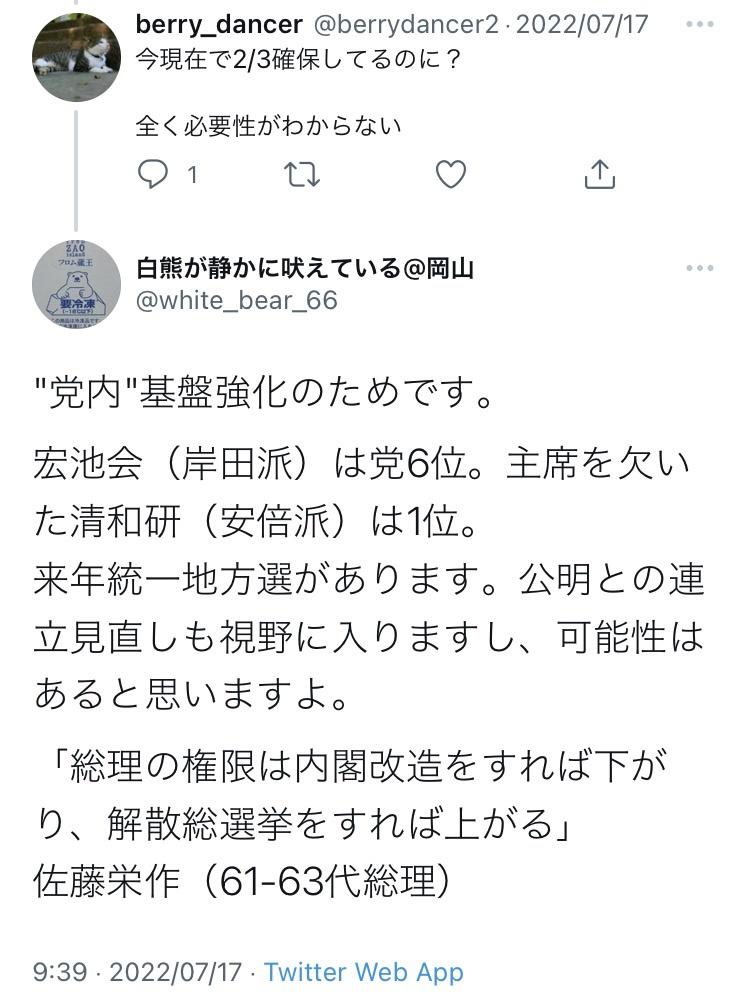The image size is (750, 1000).
Task: Open the Twitter Web App source link
Action: [364, 971]
